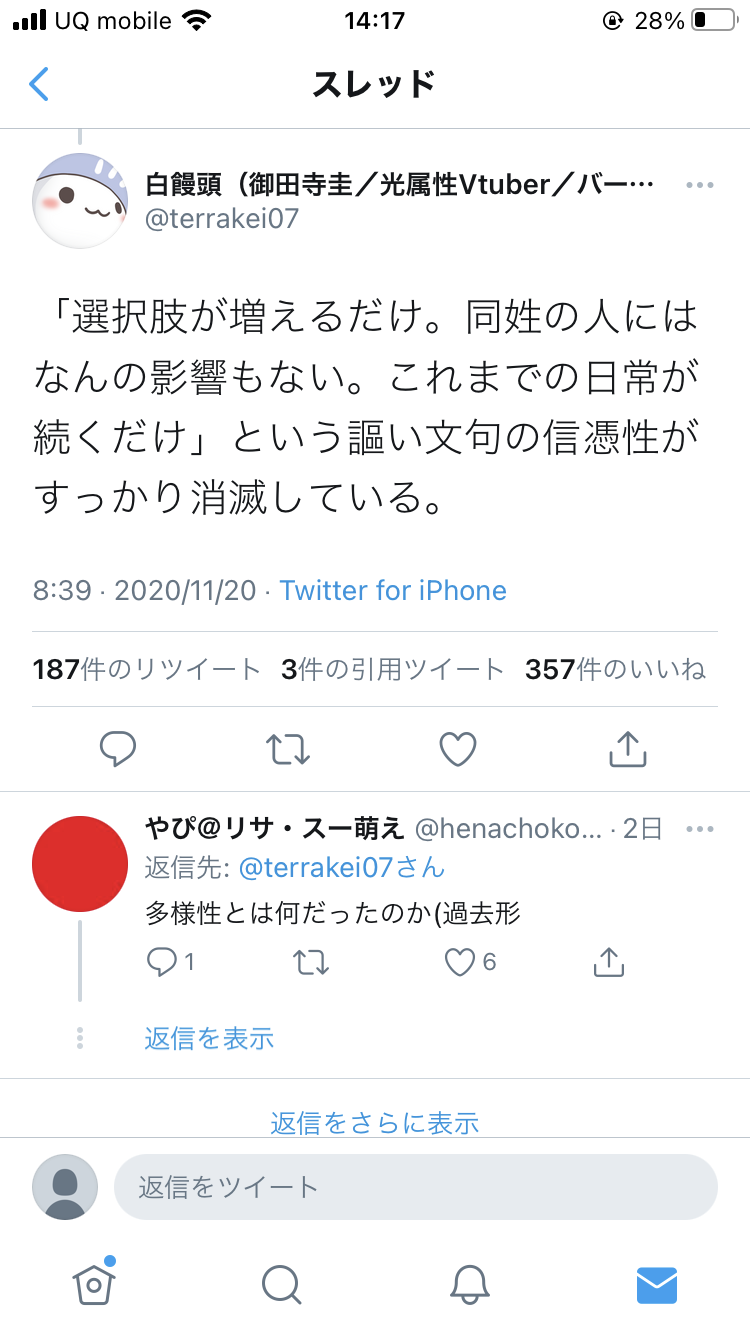Share terrakei07's main tweet
Screen dimensions: 750x1334
[x=628, y=749]
